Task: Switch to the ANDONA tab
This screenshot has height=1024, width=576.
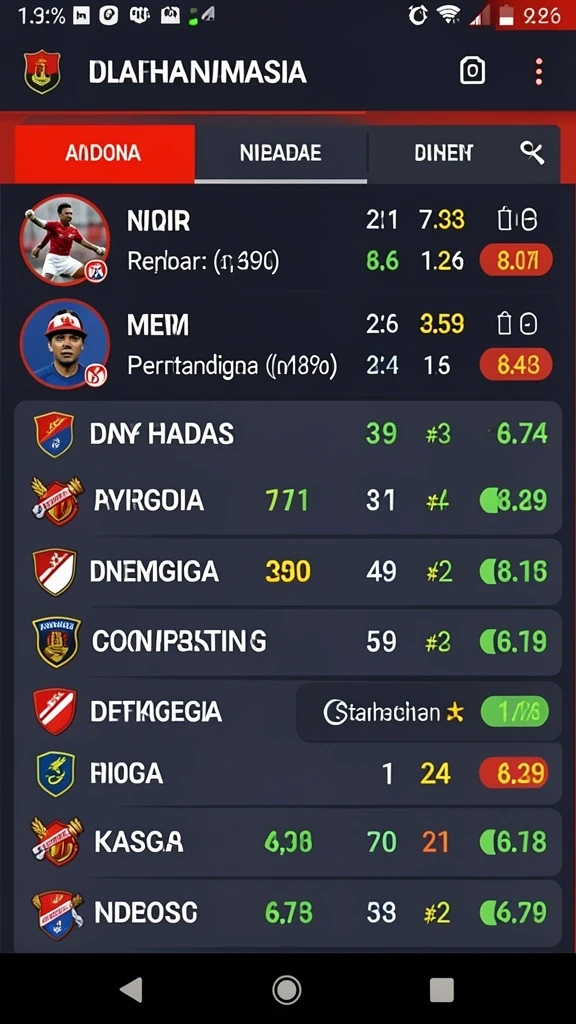Action: [x=104, y=153]
